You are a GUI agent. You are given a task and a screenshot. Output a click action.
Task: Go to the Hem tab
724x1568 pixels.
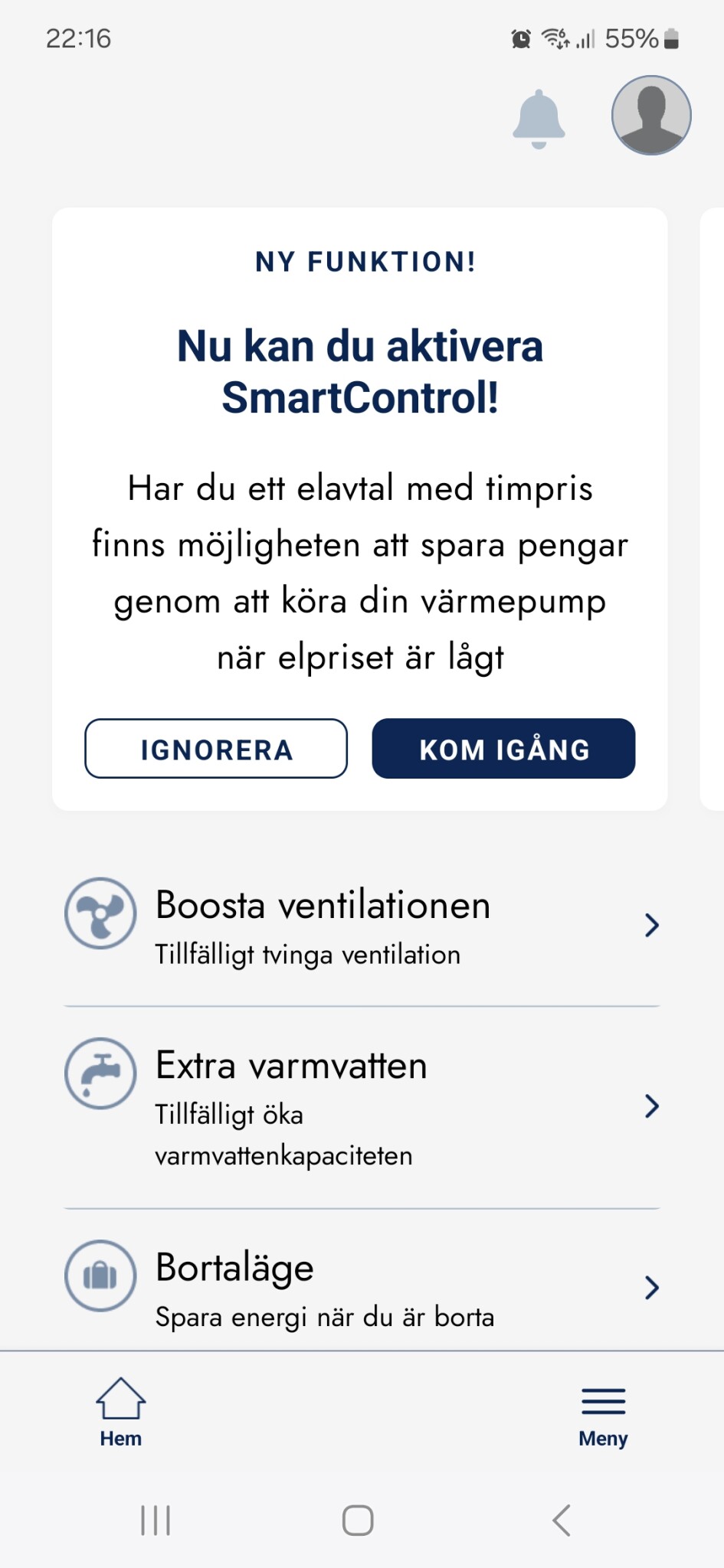pyautogui.click(x=121, y=1413)
